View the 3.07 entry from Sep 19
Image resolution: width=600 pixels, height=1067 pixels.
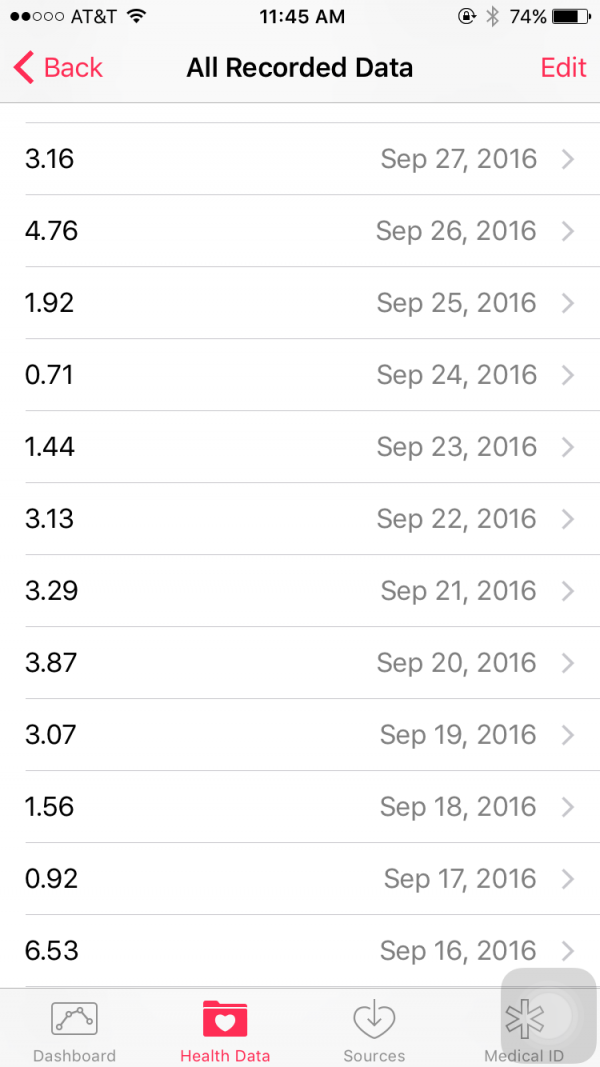point(300,735)
